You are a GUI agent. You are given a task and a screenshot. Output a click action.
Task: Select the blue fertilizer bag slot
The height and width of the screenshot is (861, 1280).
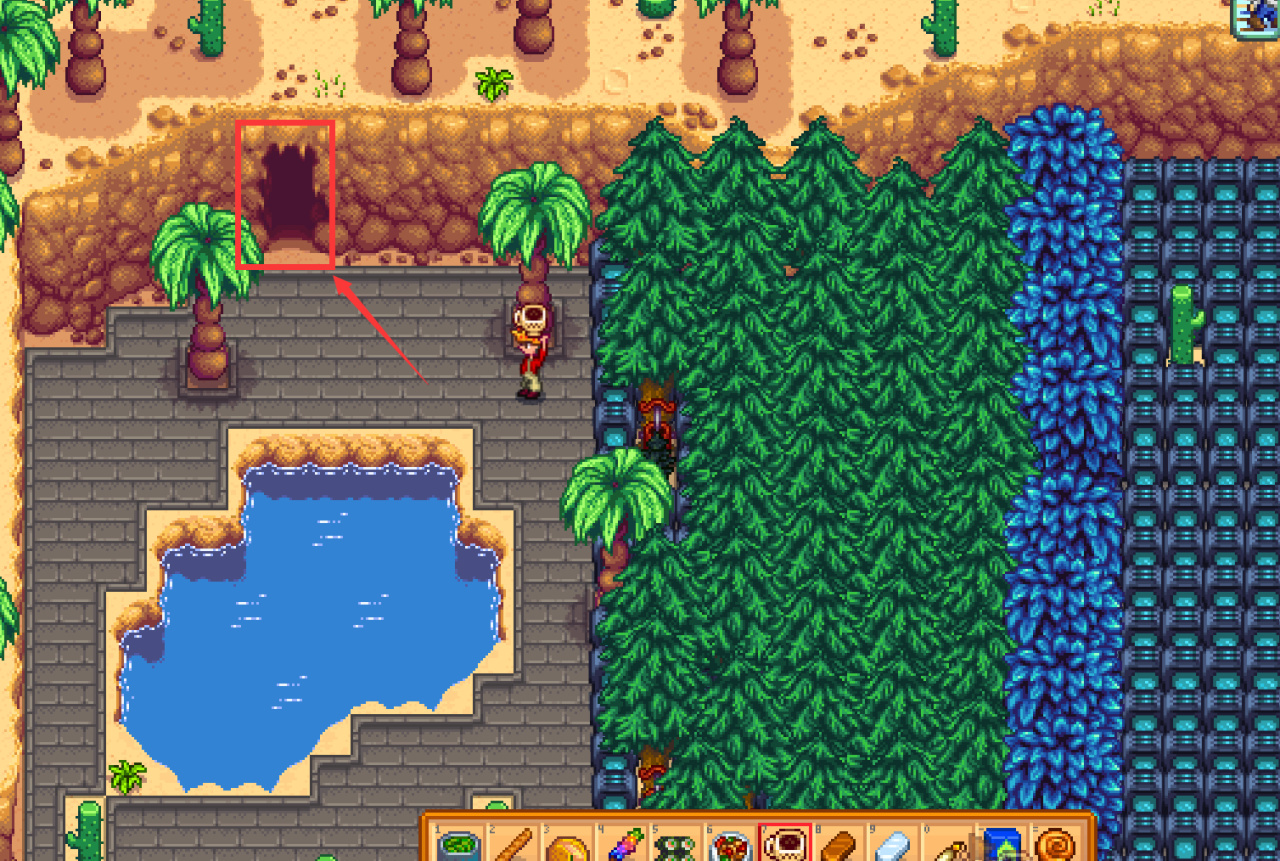point(1001,845)
